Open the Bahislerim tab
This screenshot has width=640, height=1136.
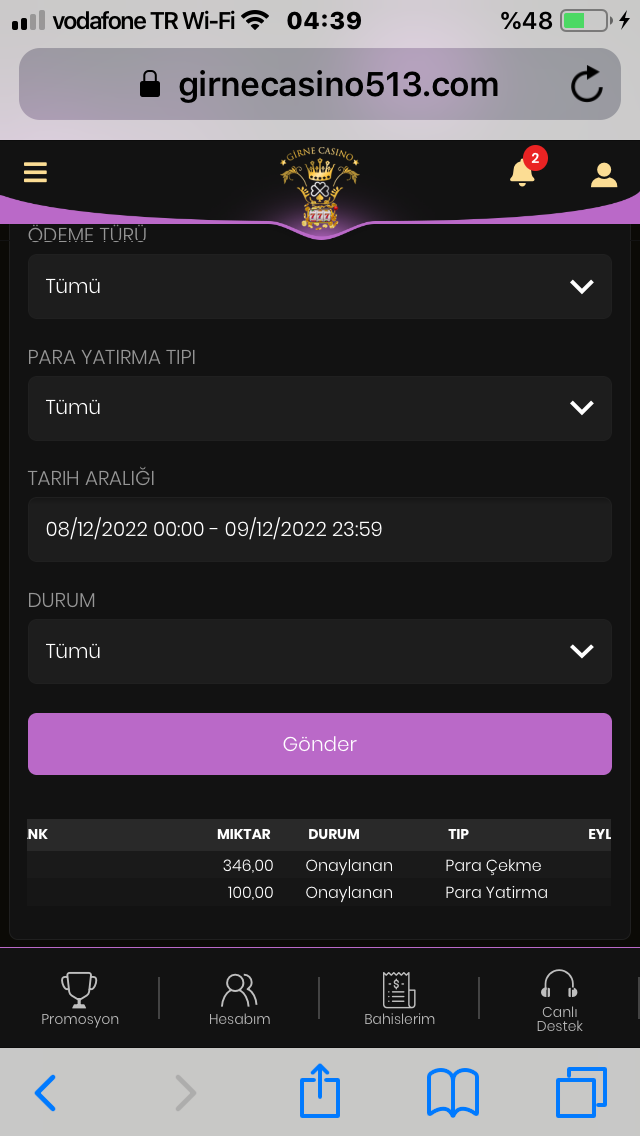point(399,998)
